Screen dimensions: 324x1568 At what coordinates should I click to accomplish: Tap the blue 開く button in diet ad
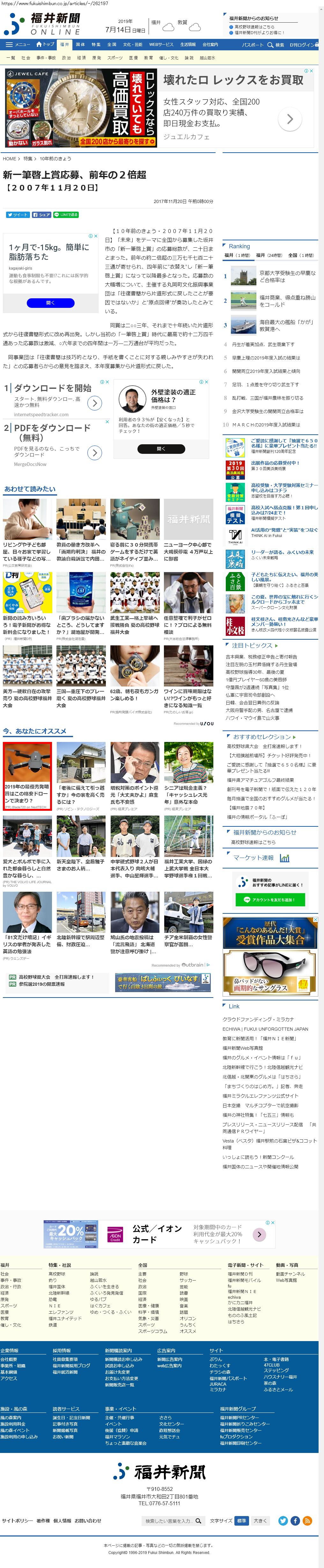point(51,302)
